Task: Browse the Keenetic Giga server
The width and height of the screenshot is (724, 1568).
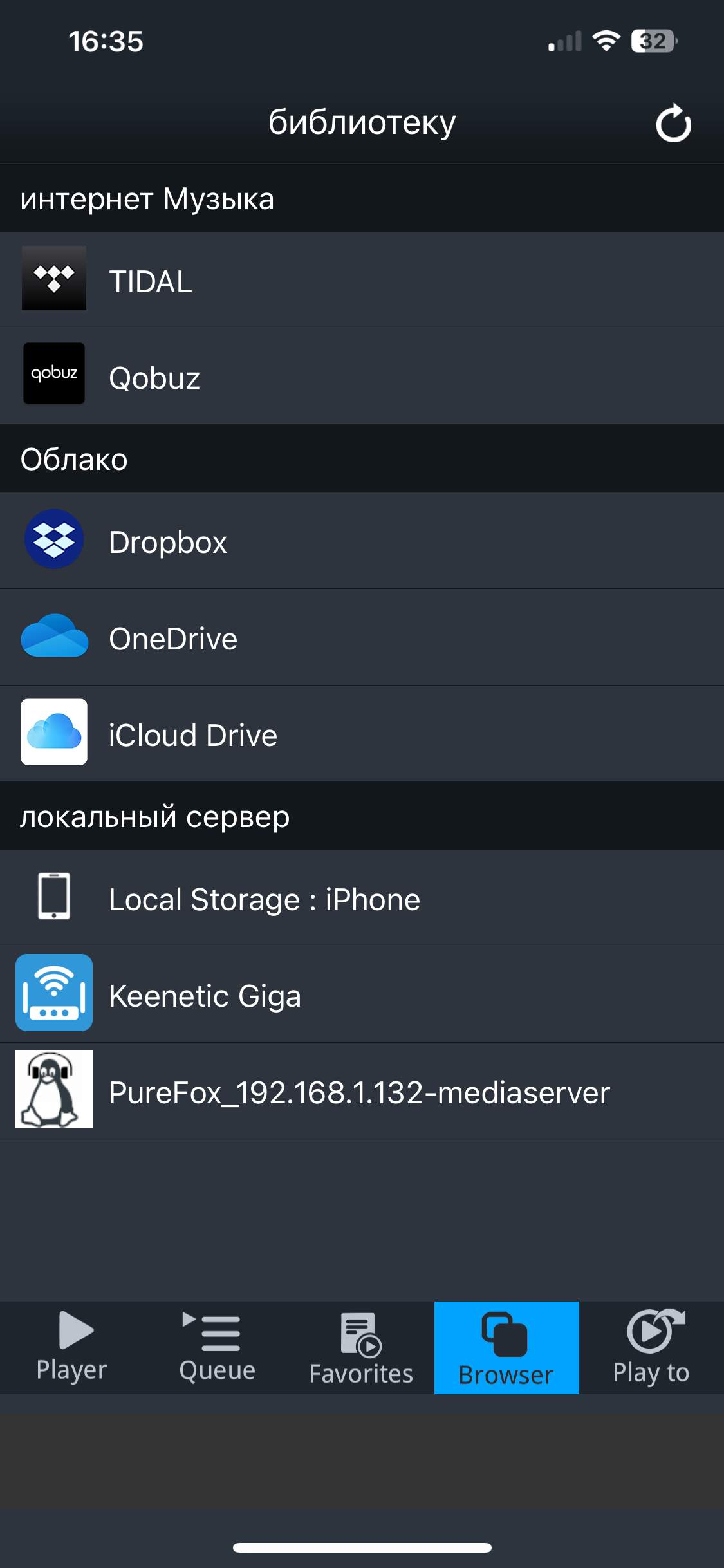Action: [x=362, y=995]
